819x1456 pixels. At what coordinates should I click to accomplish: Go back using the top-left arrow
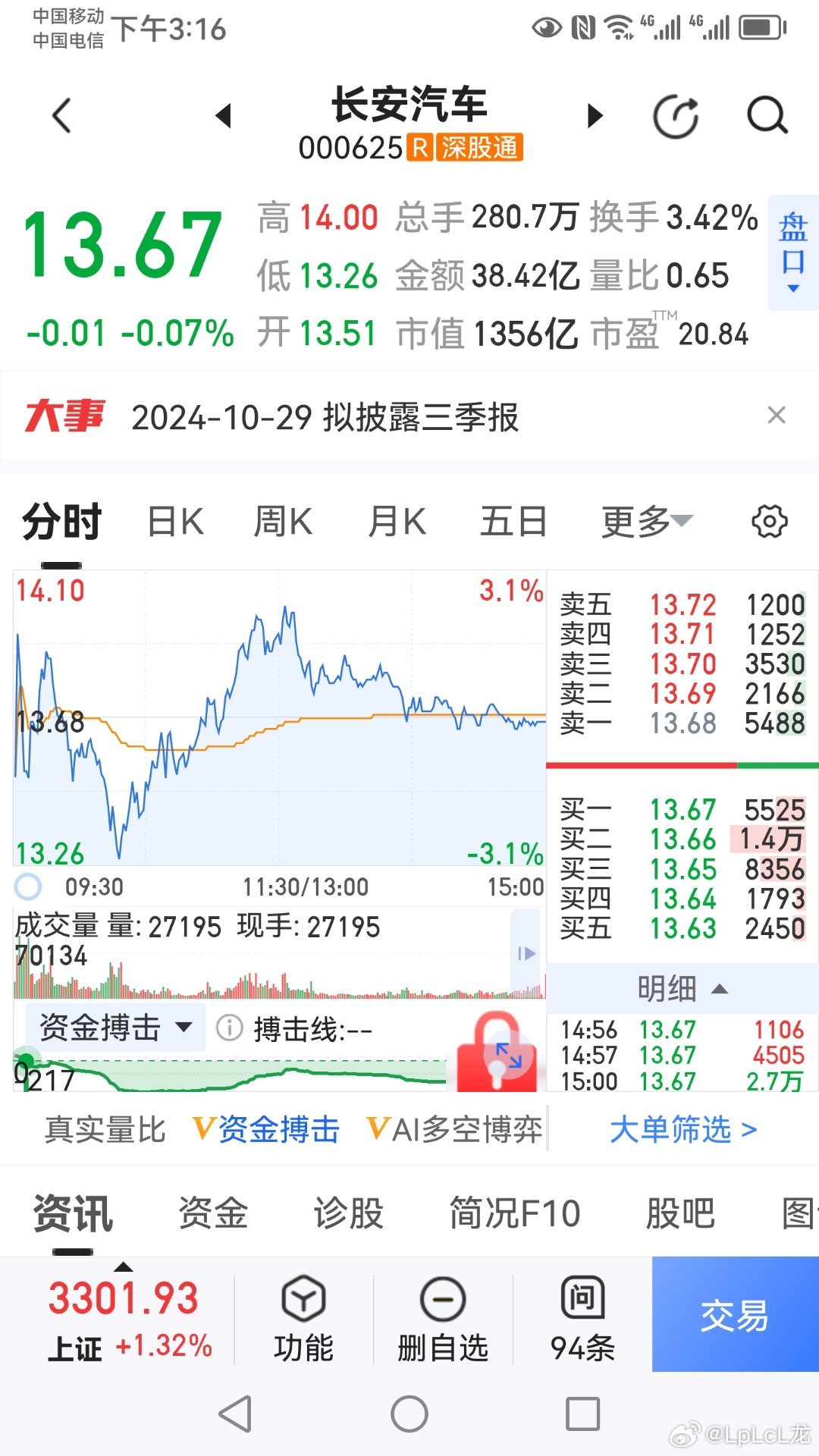pyautogui.click(x=62, y=116)
